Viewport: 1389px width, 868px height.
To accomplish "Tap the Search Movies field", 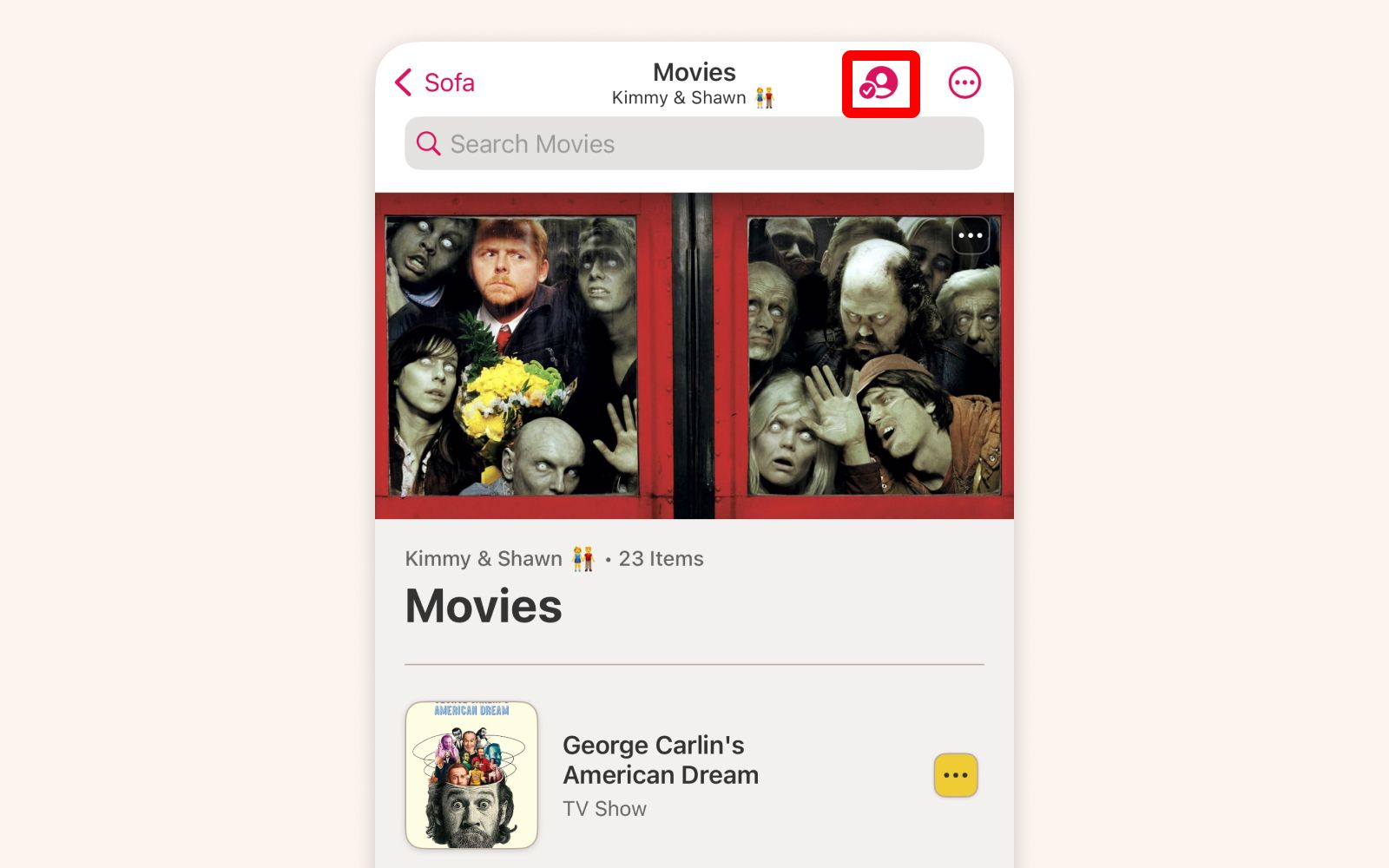I will (x=694, y=144).
